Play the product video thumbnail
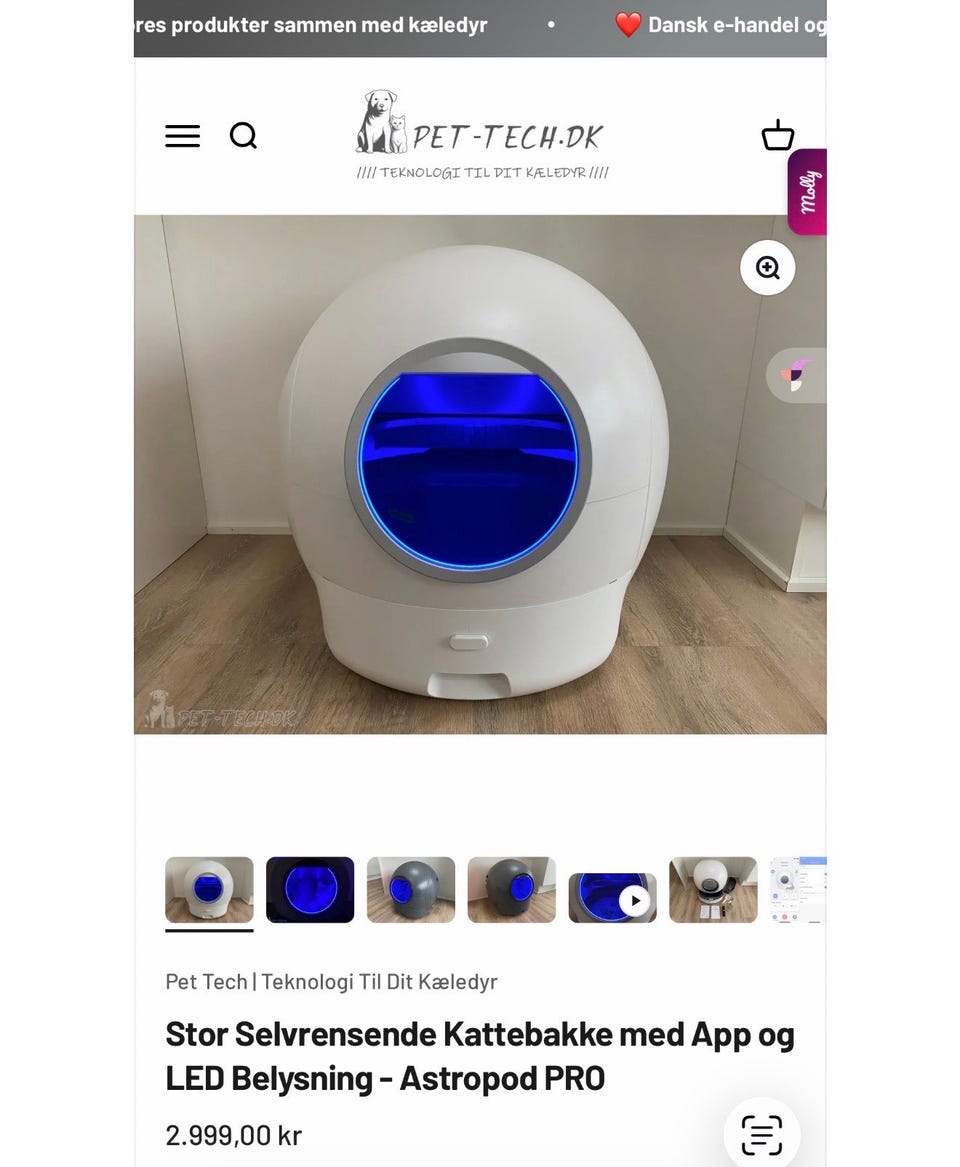This screenshot has height=1167, width=960. [x=637, y=900]
